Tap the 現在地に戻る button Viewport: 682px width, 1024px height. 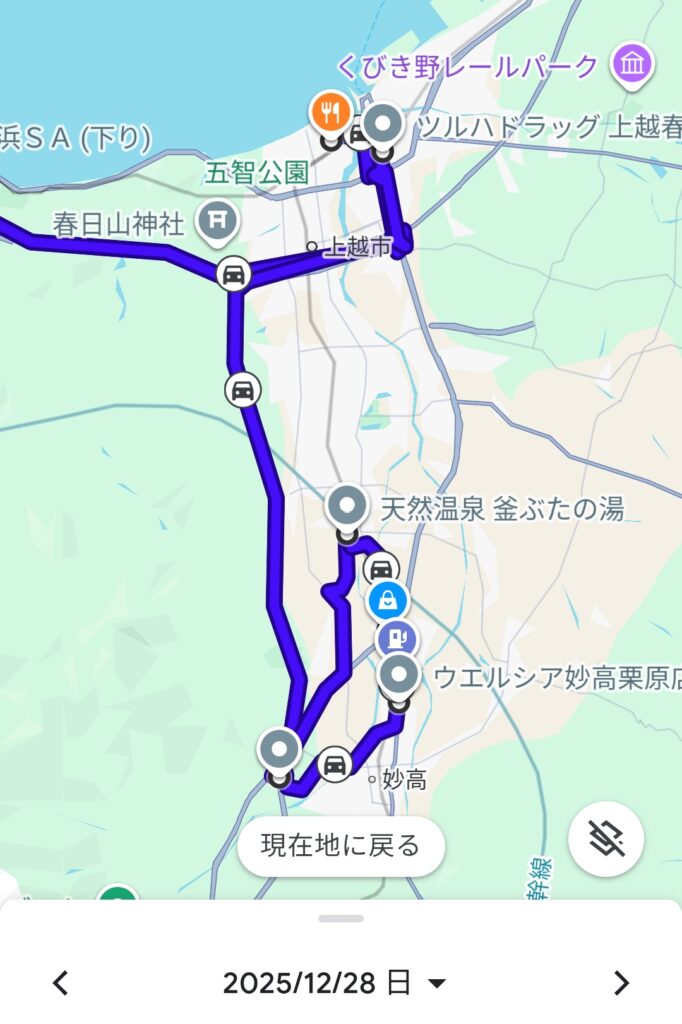340,846
